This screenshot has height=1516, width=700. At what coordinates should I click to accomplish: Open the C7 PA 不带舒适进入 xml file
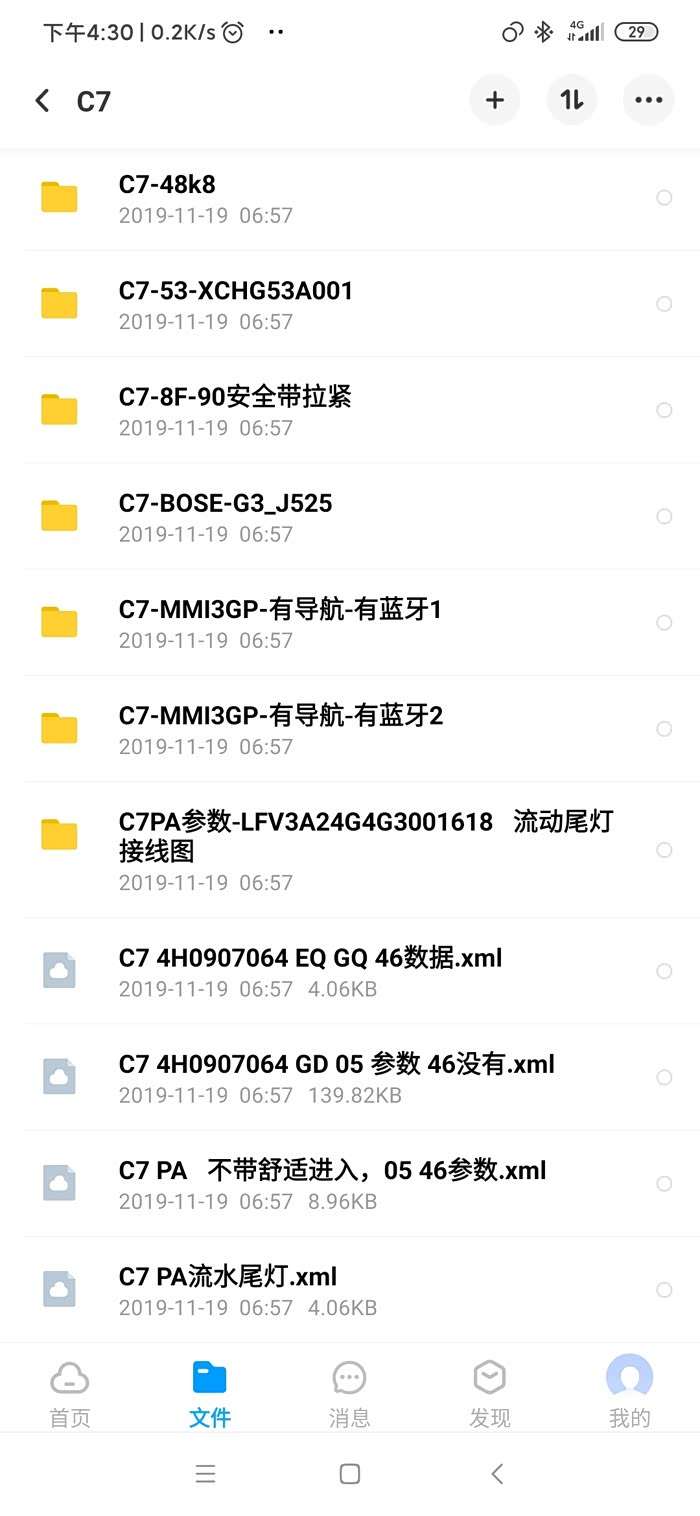pyautogui.click(x=300, y=1183)
